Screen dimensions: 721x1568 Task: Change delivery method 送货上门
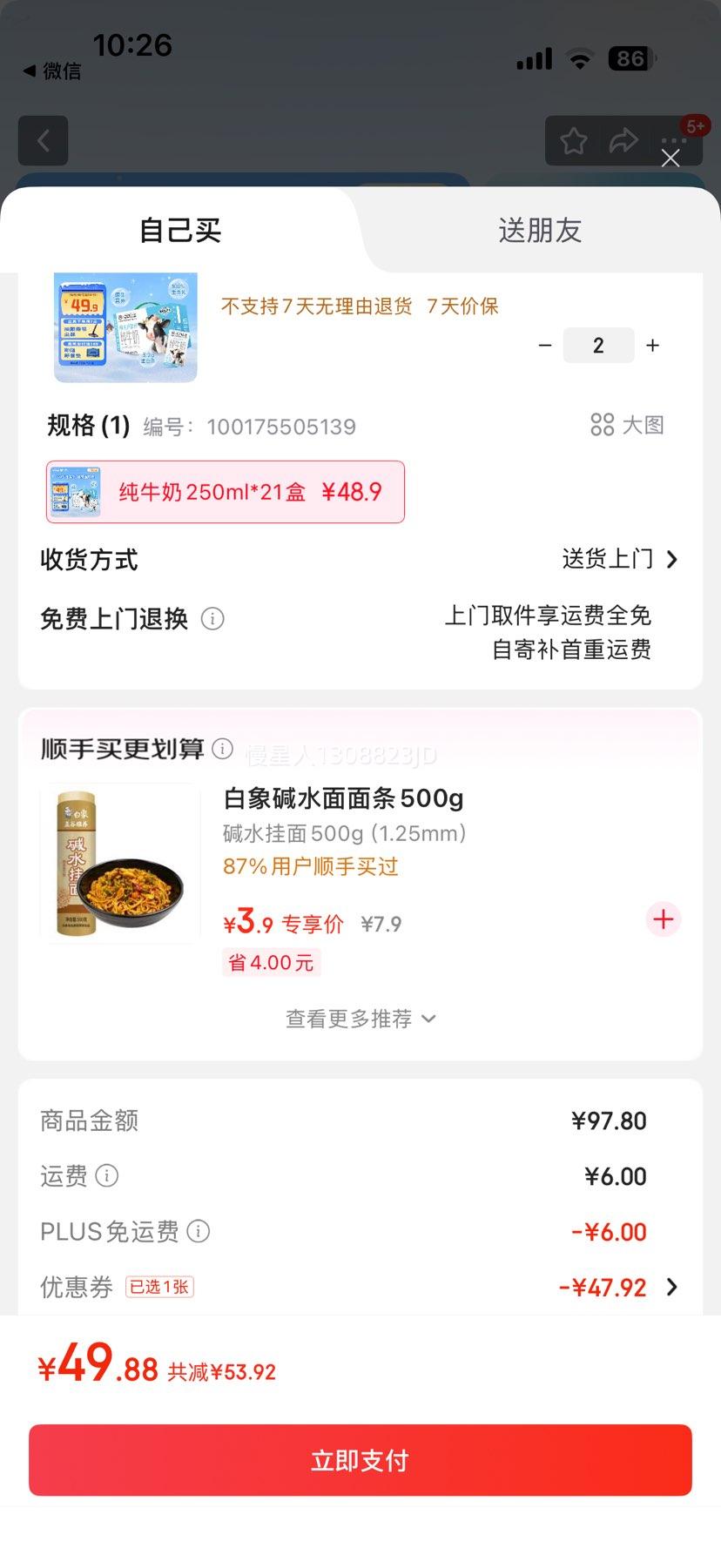[619, 559]
